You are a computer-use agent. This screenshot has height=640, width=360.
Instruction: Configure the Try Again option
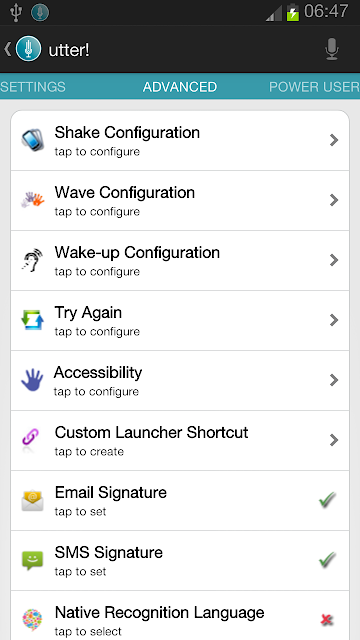coord(180,320)
